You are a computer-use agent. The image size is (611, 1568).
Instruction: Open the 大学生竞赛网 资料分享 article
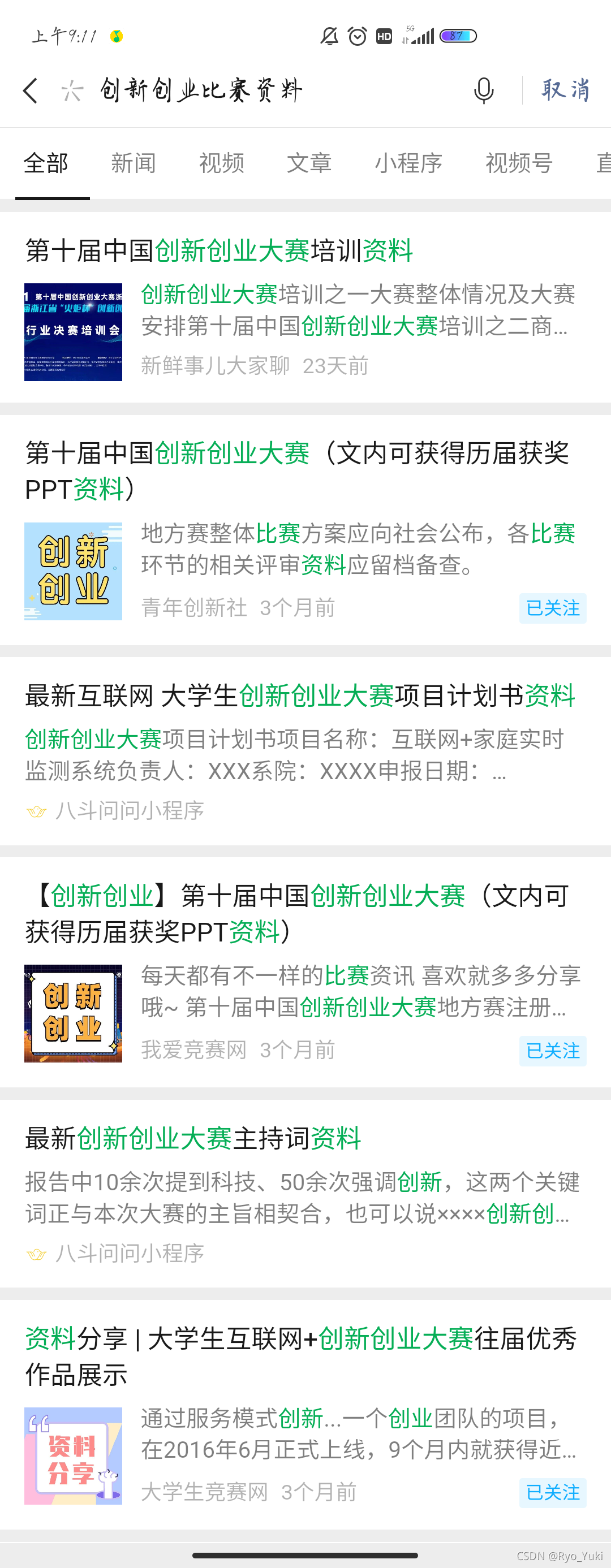coord(300,1355)
